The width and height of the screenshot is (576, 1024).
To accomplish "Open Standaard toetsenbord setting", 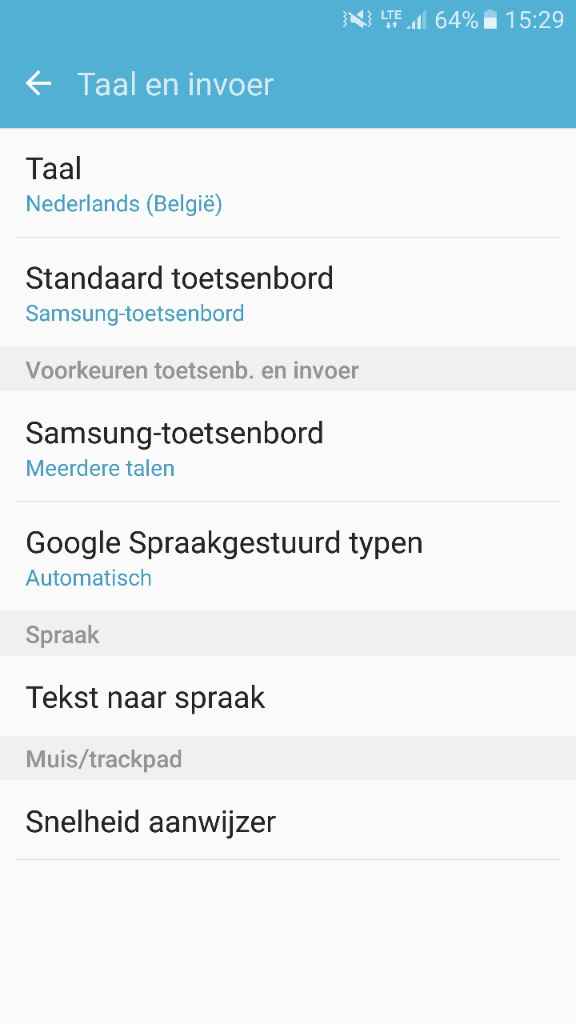I will tap(288, 293).
